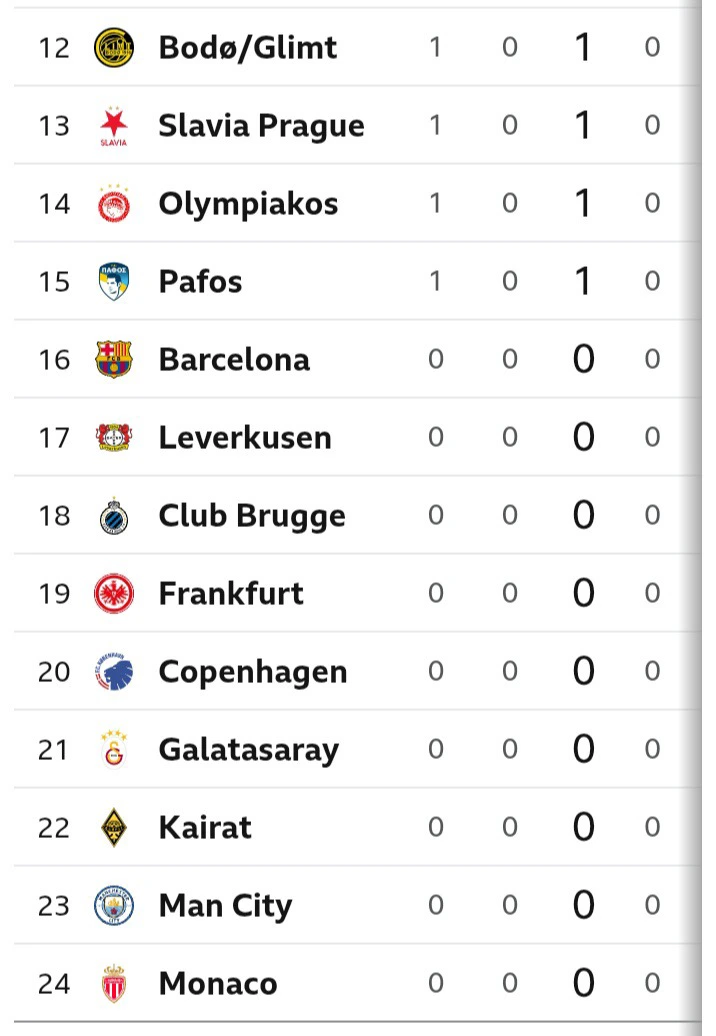This screenshot has width=716, height=1036.
Task: Open the Kairat team page
Action: [205, 827]
